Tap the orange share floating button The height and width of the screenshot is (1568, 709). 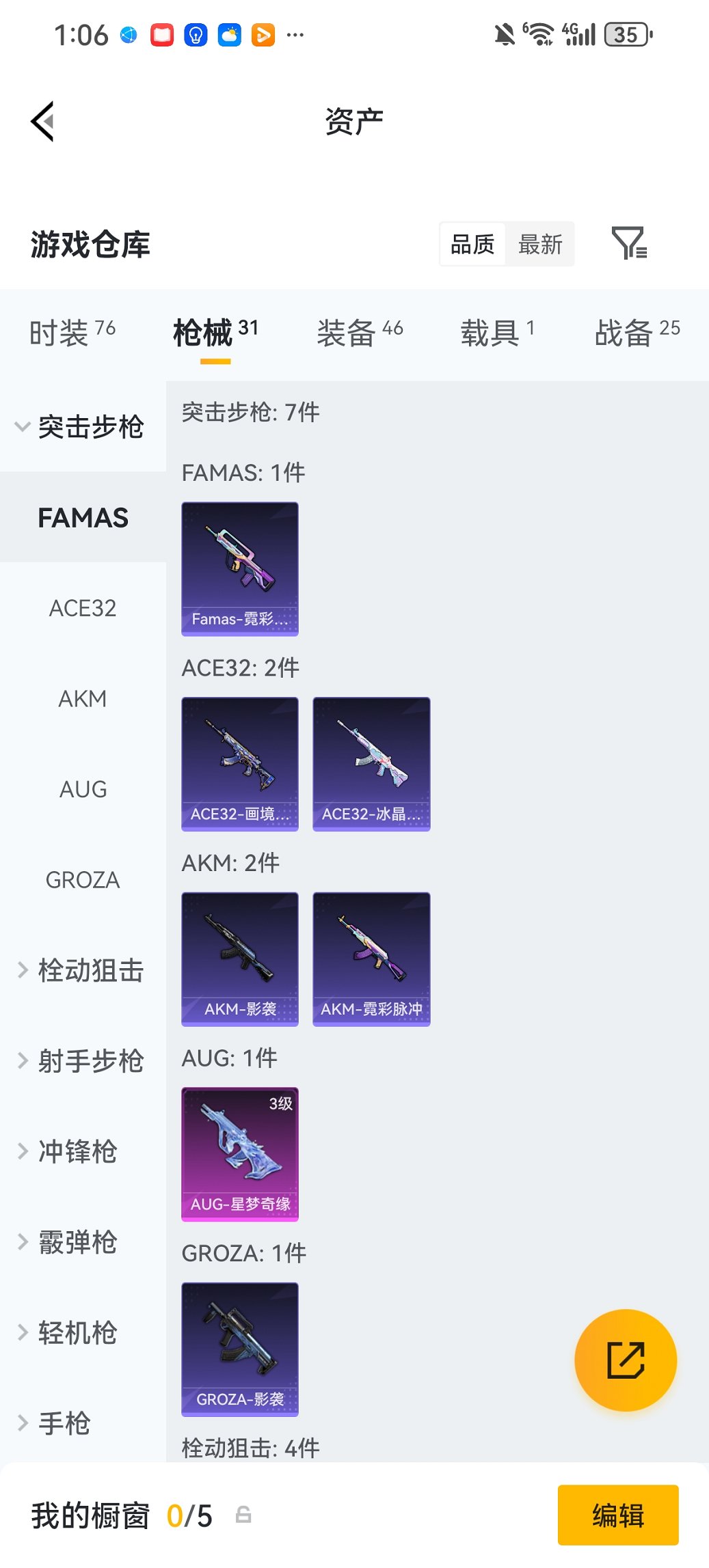pyautogui.click(x=626, y=1360)
